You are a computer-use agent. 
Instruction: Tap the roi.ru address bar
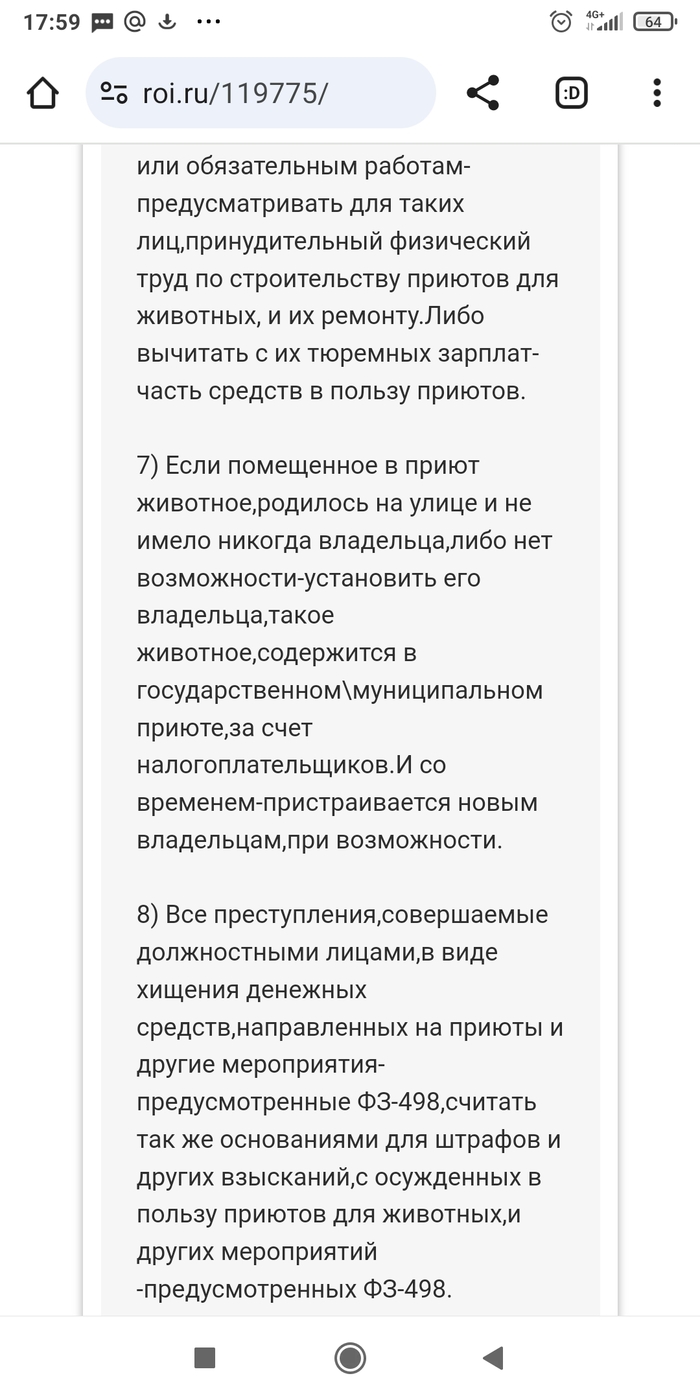(x=270, y=93)
